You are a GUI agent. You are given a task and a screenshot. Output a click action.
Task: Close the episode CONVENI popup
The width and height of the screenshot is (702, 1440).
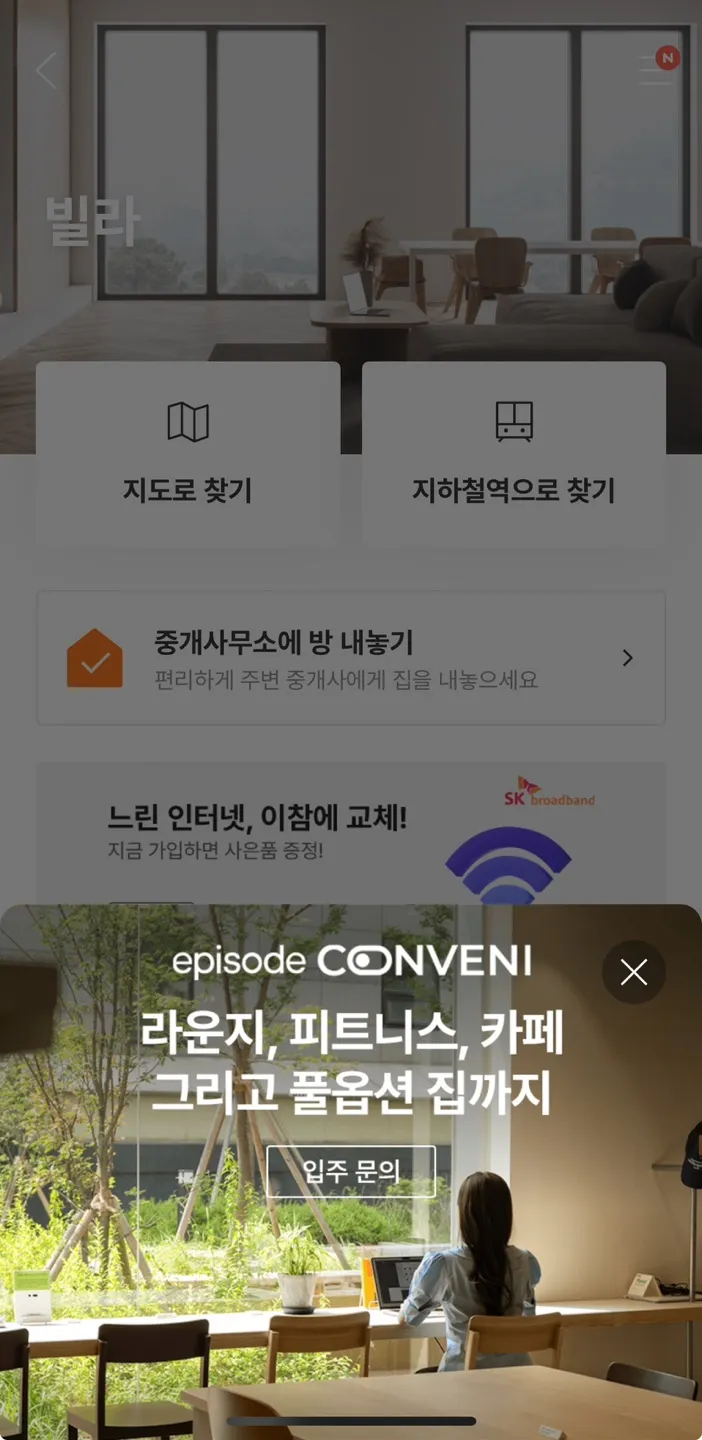point(633,972)
